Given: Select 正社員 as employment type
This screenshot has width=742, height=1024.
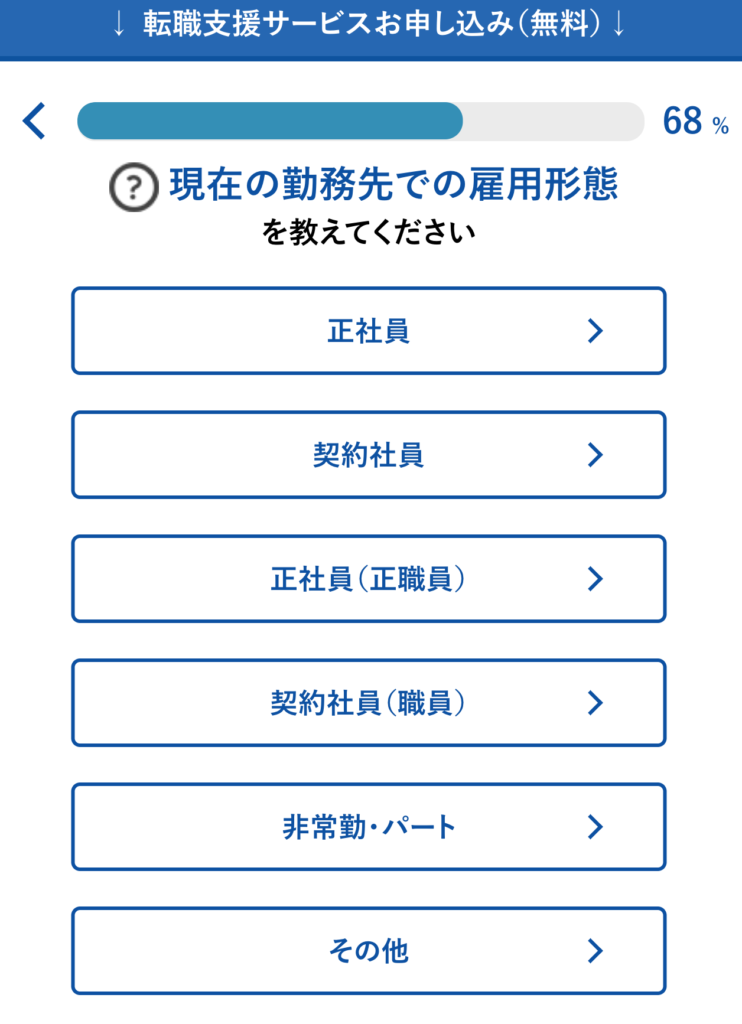Looking at the screenshot, I should (x=368, y=331).
